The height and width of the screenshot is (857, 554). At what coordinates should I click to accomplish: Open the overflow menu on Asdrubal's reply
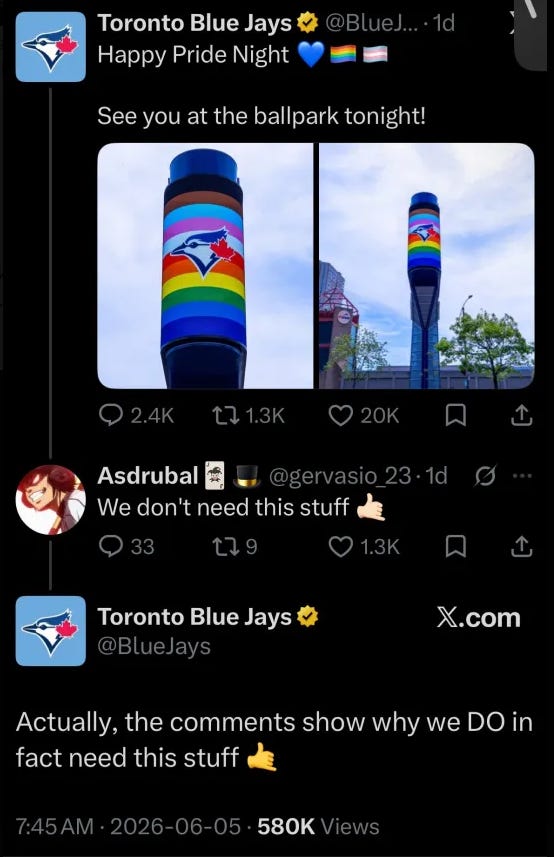522,476
